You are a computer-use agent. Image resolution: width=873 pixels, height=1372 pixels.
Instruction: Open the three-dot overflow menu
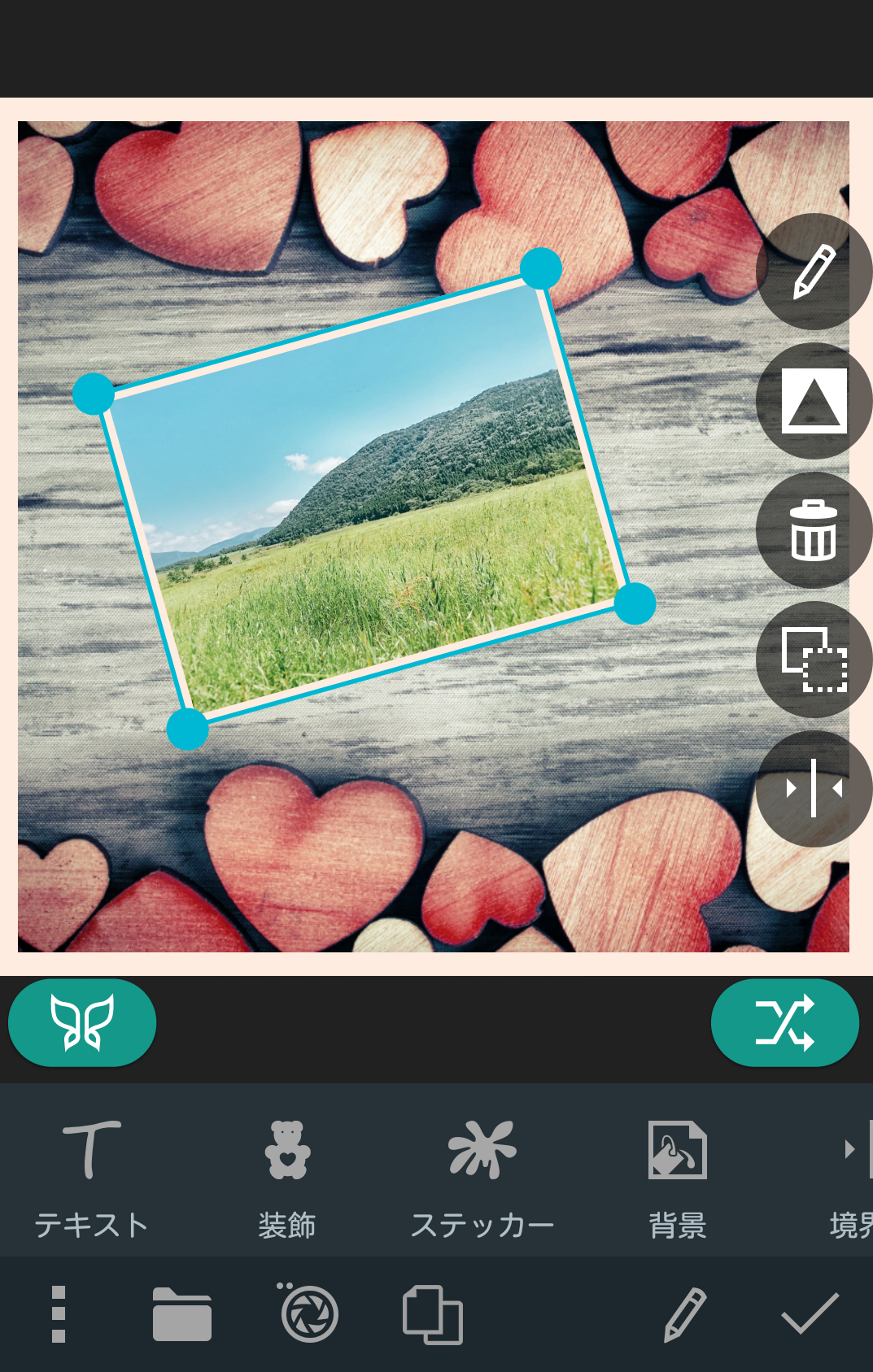click(x=58, y=1314)
